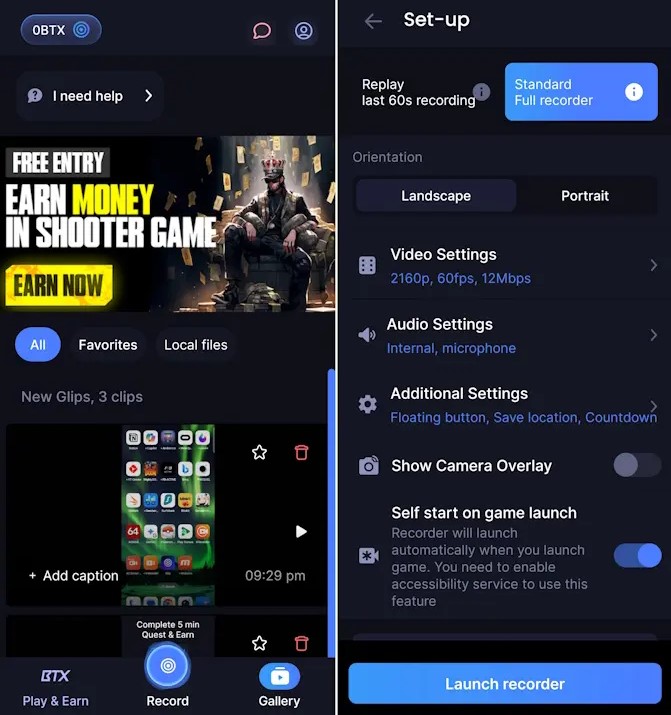Viewport: 671px width, 715px height.
Task: Disable Self start on game launch
Action: [637, 556]
